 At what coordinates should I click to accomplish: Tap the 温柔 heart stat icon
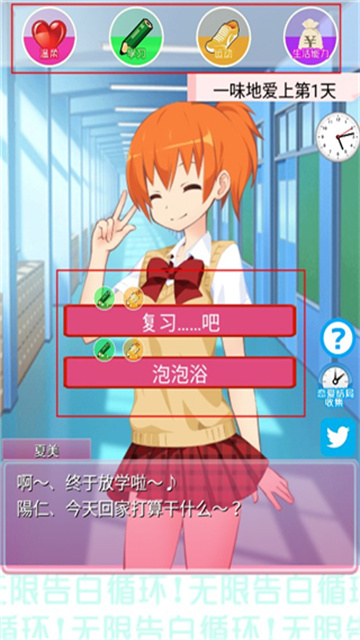pos(49,37)
